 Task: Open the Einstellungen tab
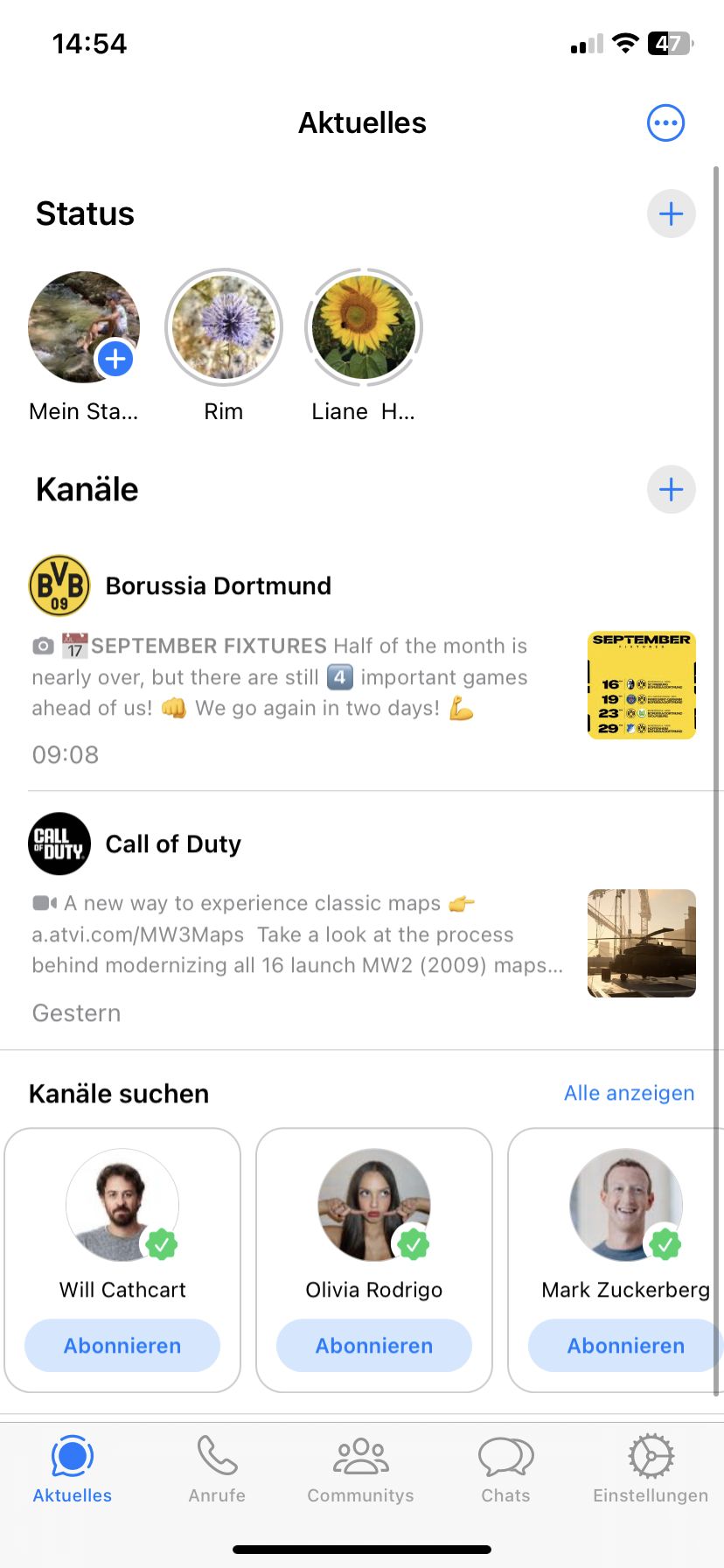tap(651, 1470)
